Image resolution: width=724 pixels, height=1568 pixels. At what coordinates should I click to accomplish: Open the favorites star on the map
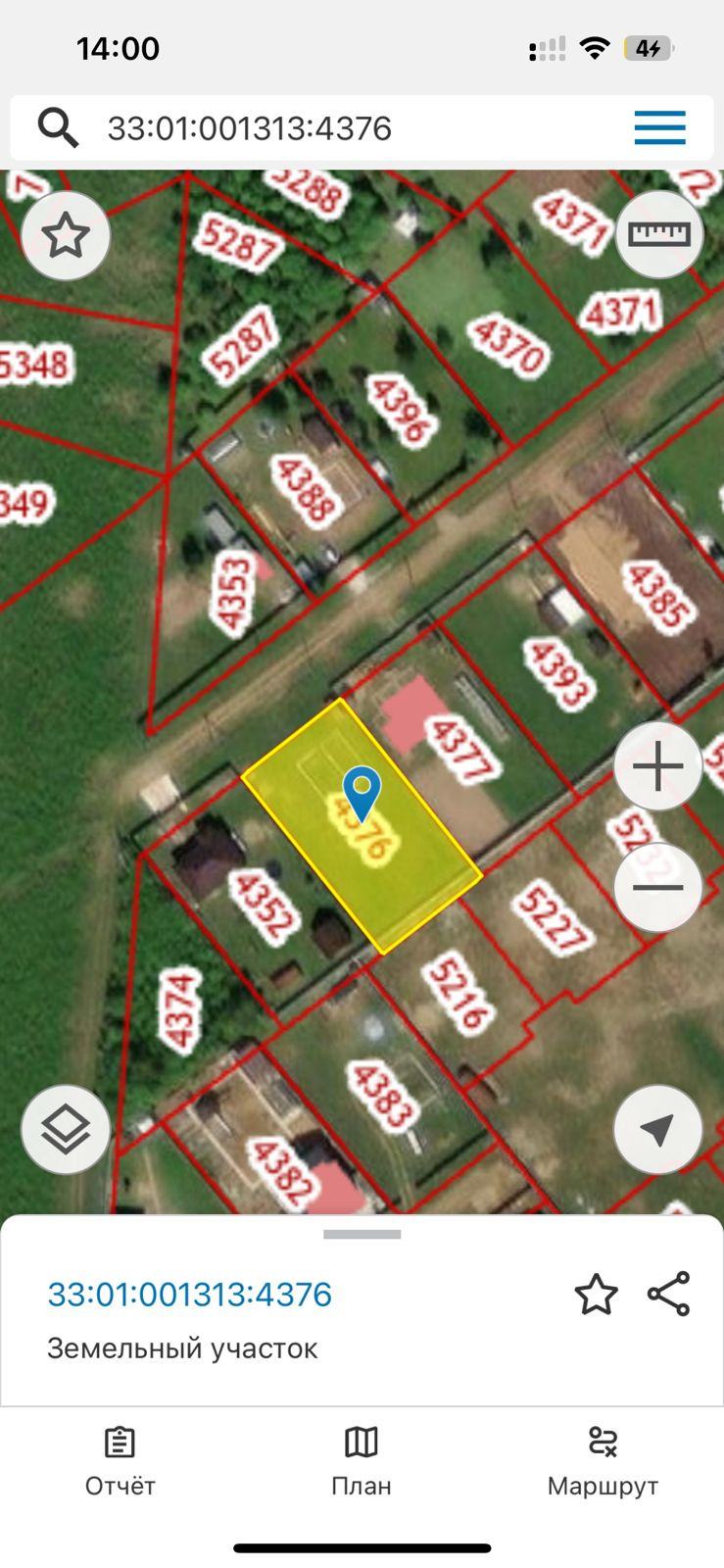click(x=66, y=236)
